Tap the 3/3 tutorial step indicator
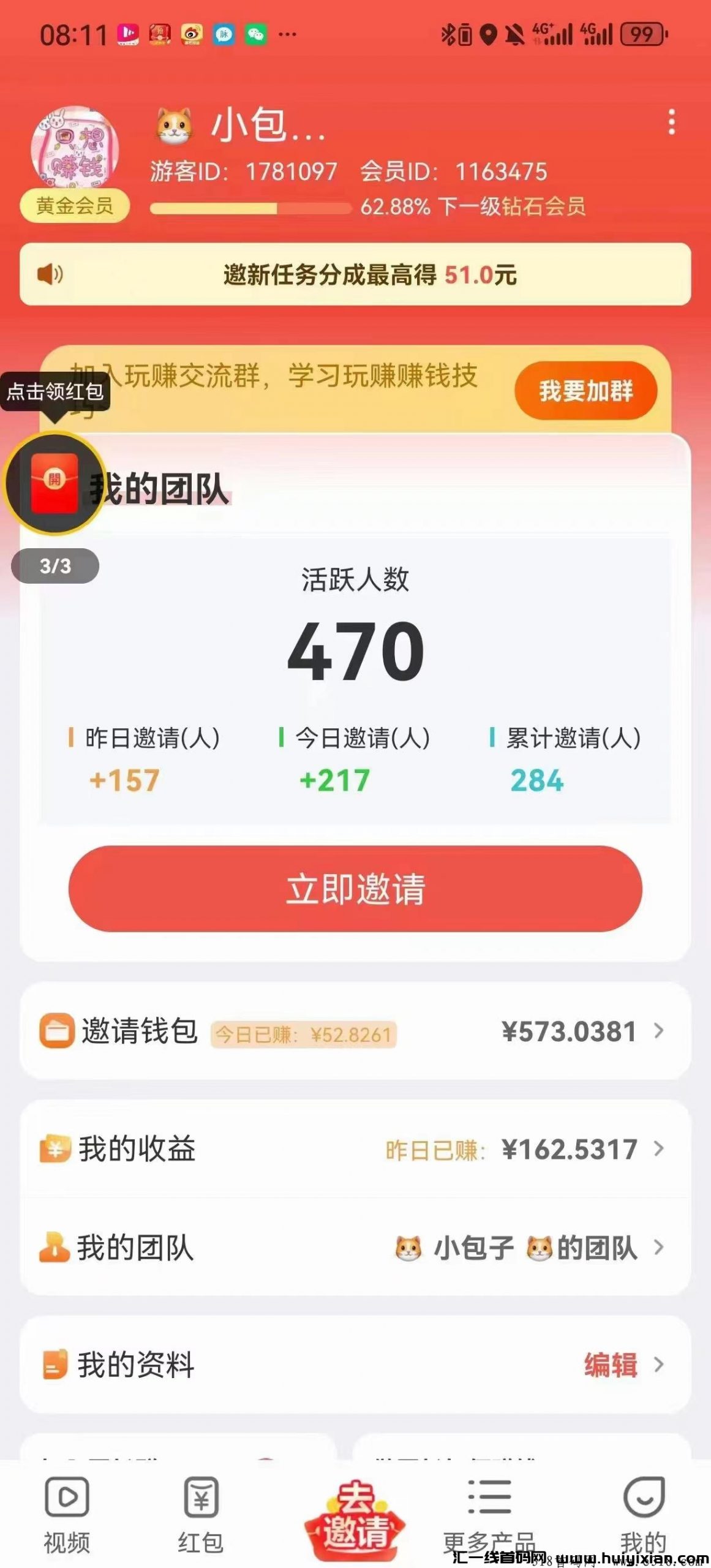Screen dimensions: 711x1568 pos(55,565)
